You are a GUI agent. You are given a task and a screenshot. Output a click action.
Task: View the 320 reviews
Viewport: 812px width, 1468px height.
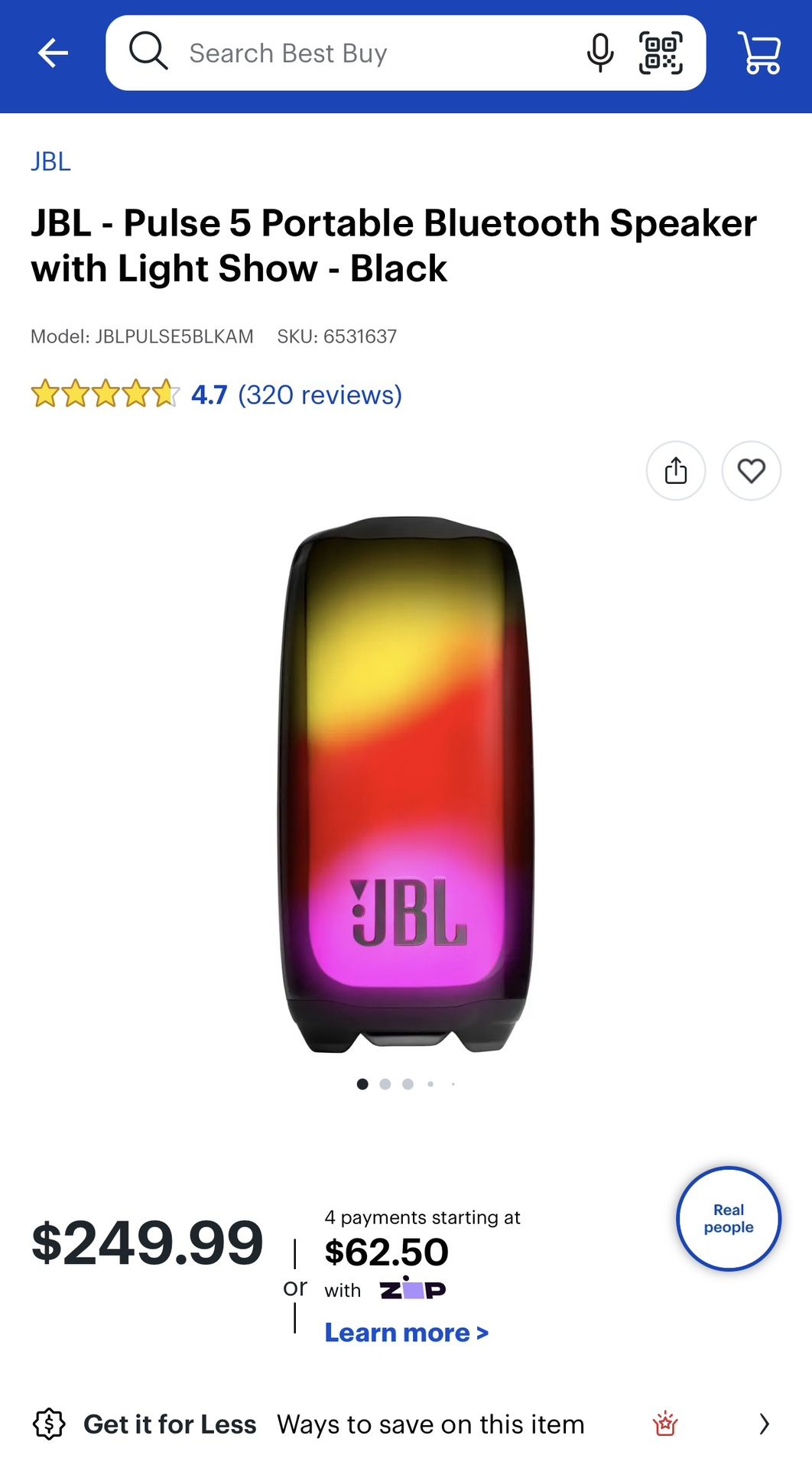[x=320, y=395]
